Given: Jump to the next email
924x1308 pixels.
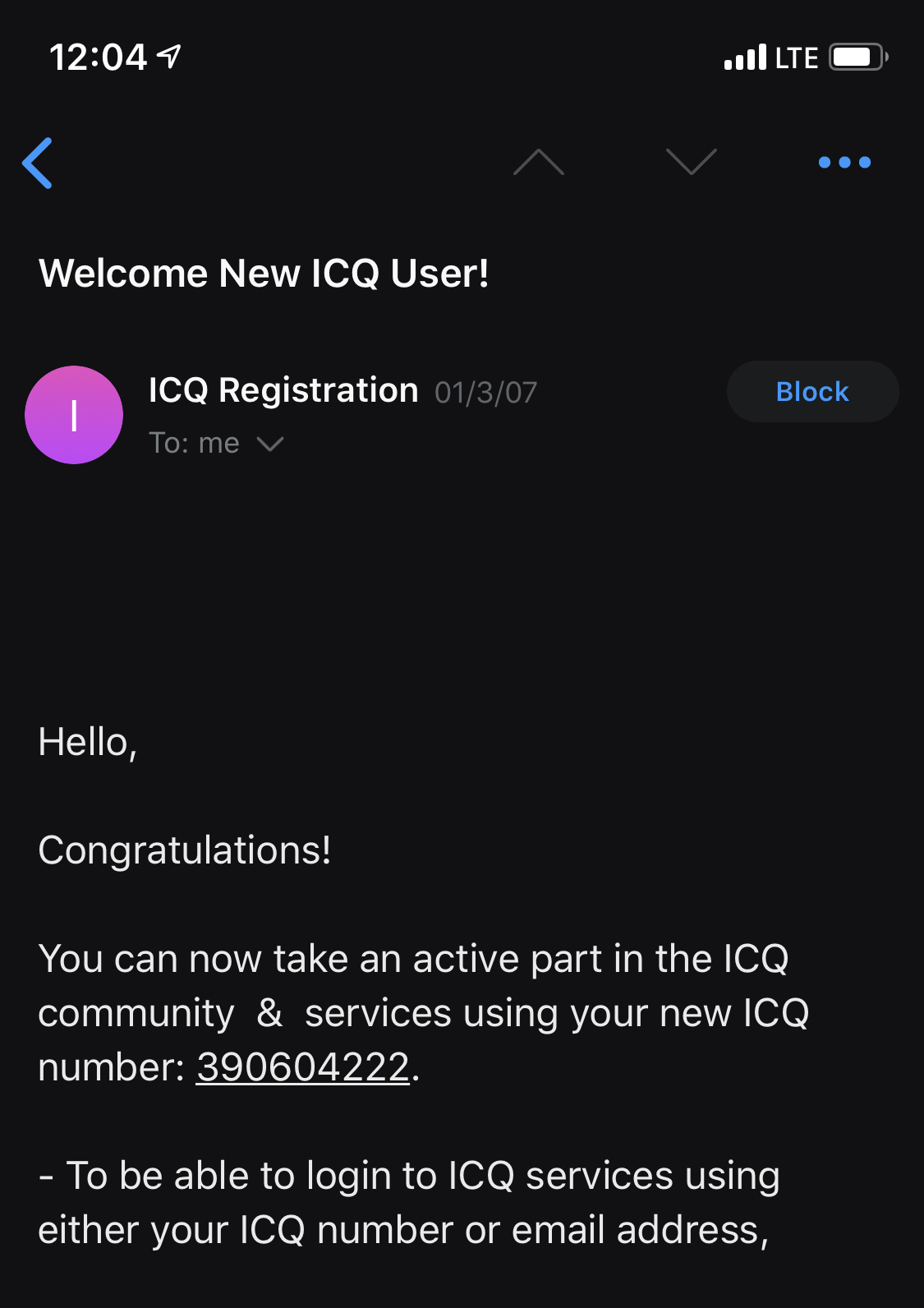Looking at the screenshot, I should [691, 163].
